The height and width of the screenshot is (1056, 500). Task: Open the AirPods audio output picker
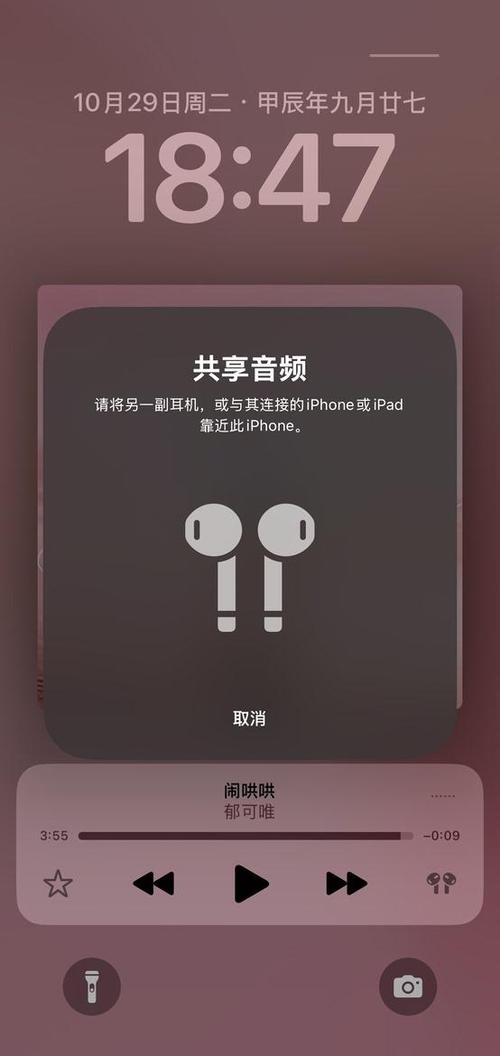[x=441, y=882]
